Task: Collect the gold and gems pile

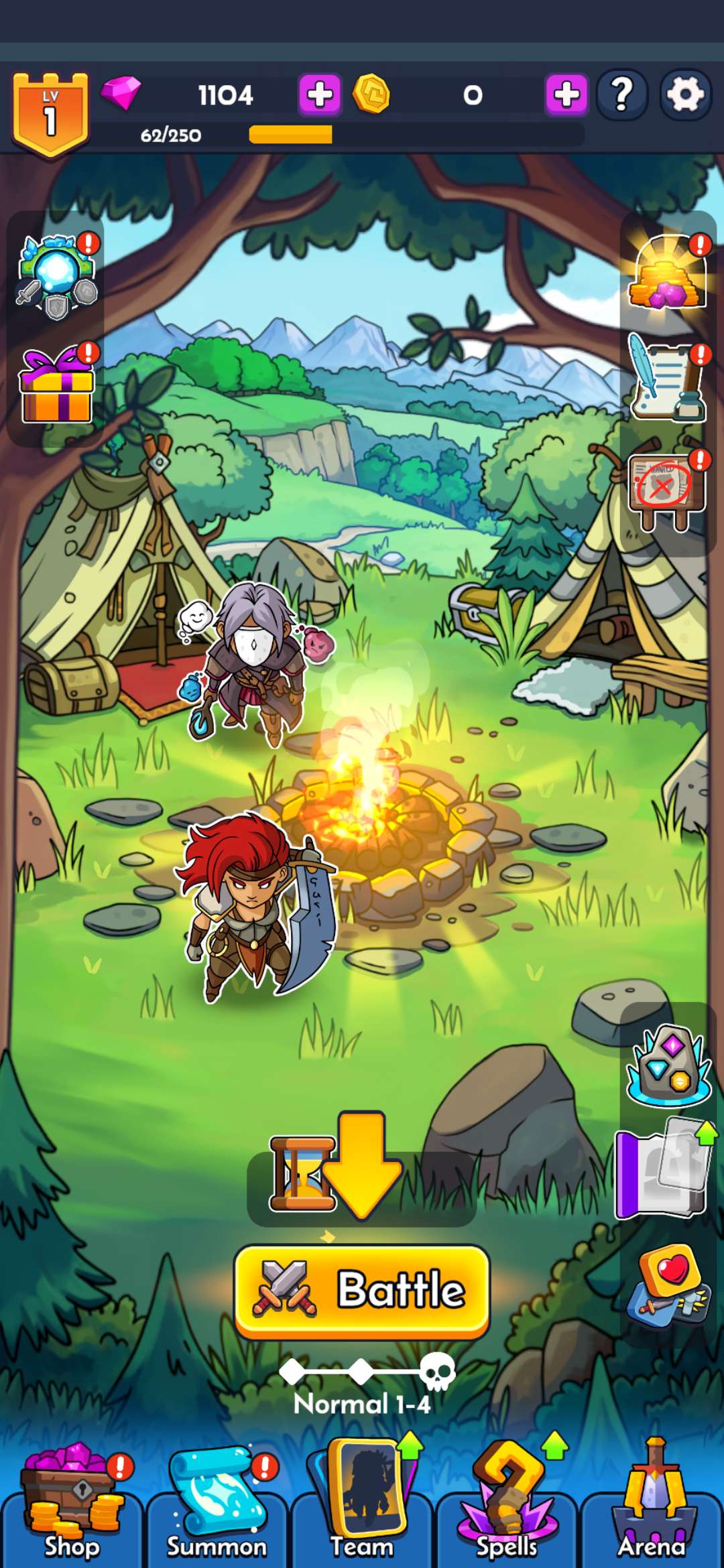Action: click(x=667, y=275)
